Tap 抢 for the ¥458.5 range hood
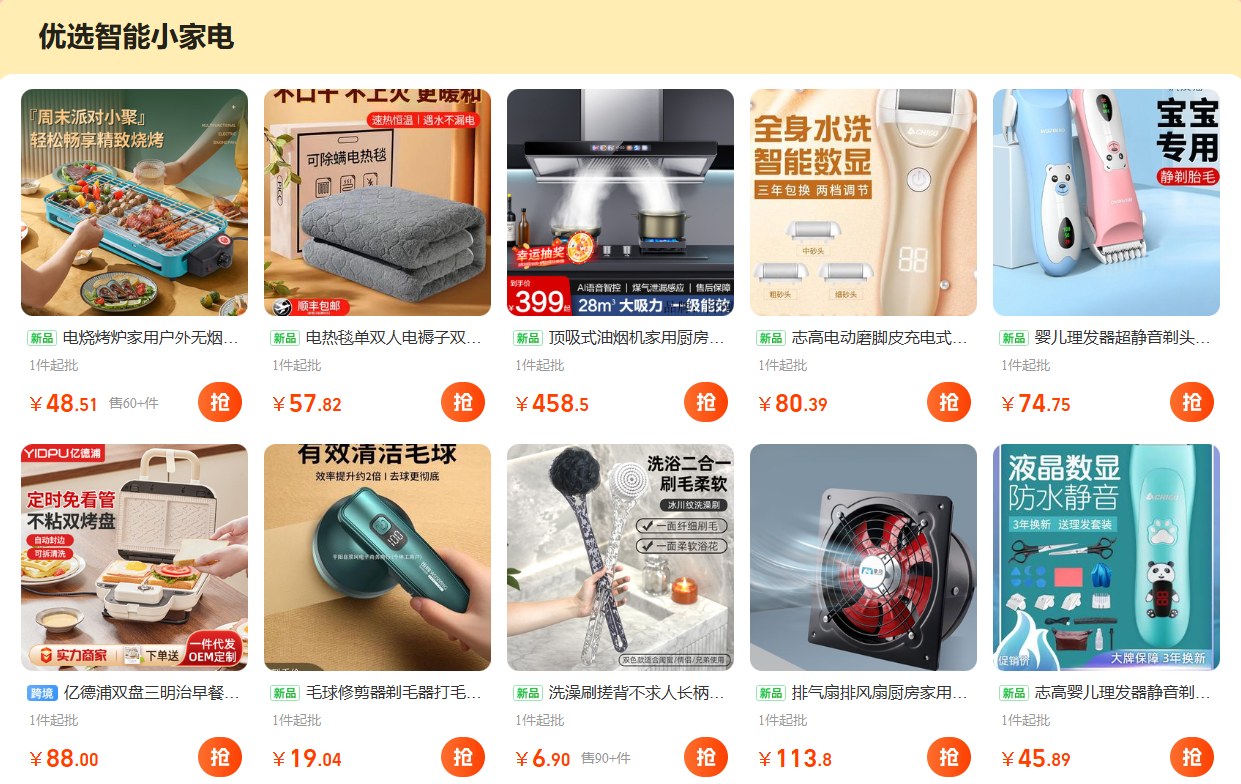 [706, 402]
